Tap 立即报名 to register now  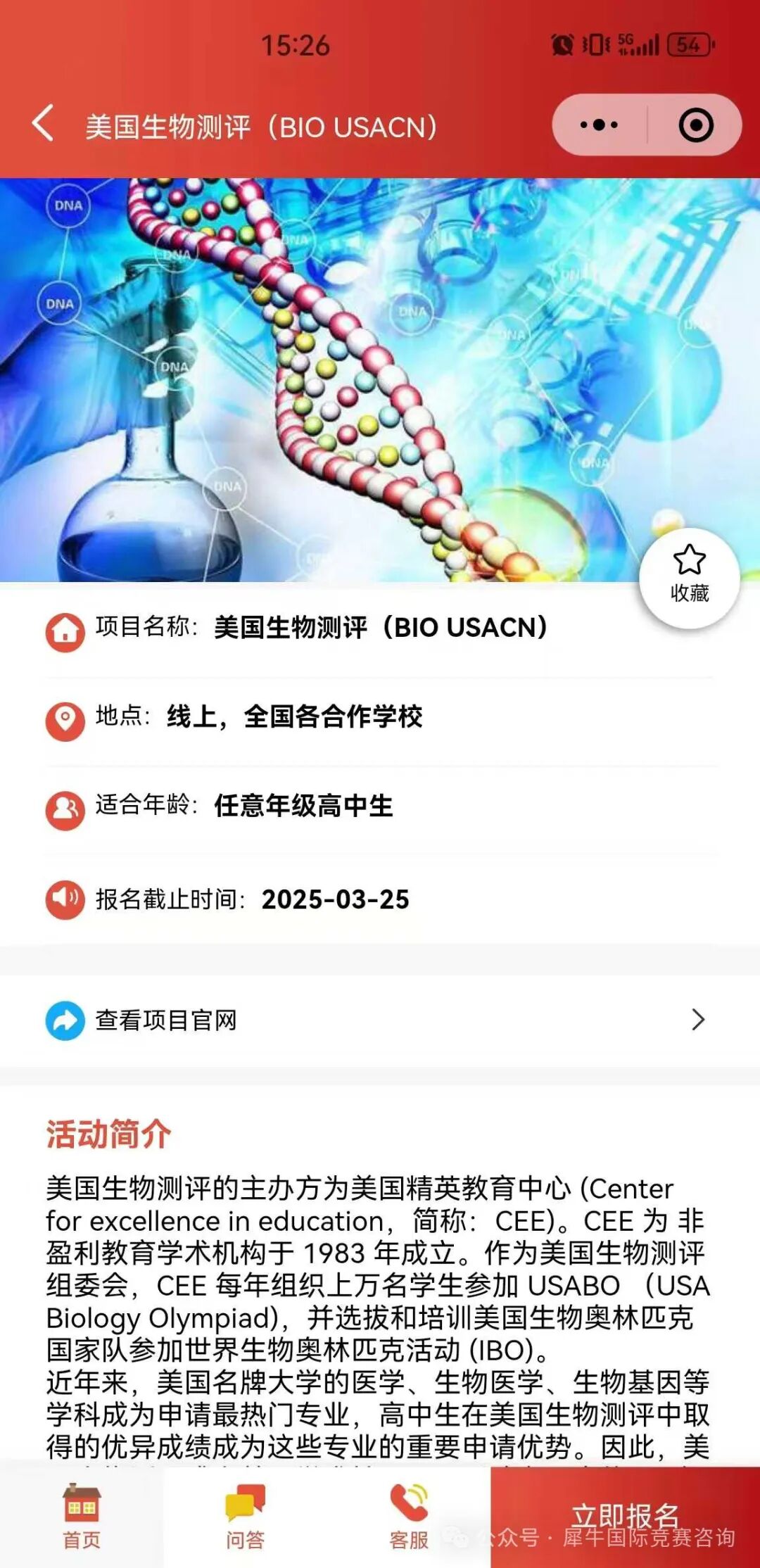[625, 1516]
